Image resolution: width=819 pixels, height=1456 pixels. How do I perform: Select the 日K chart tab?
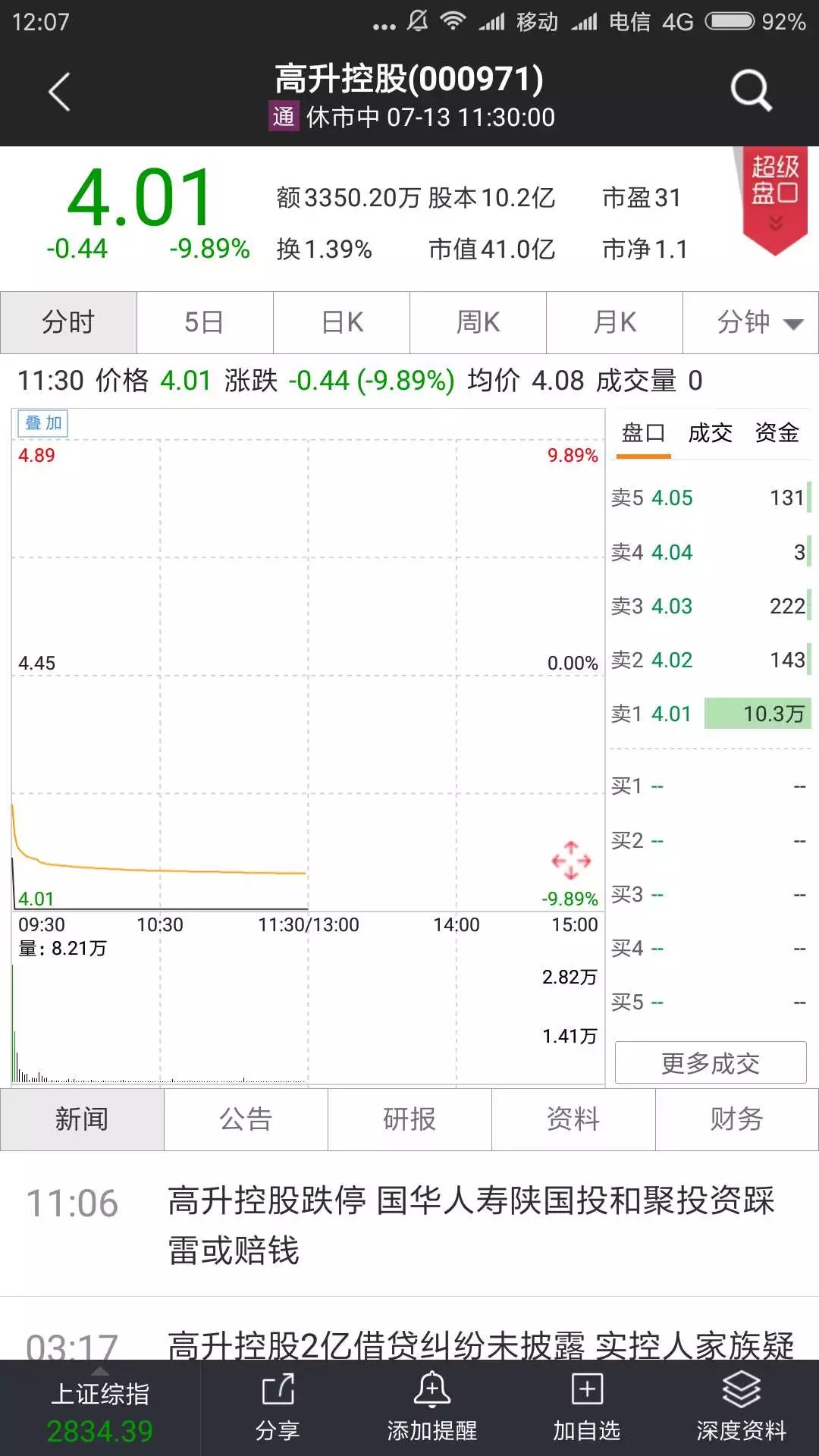point(341,322)
